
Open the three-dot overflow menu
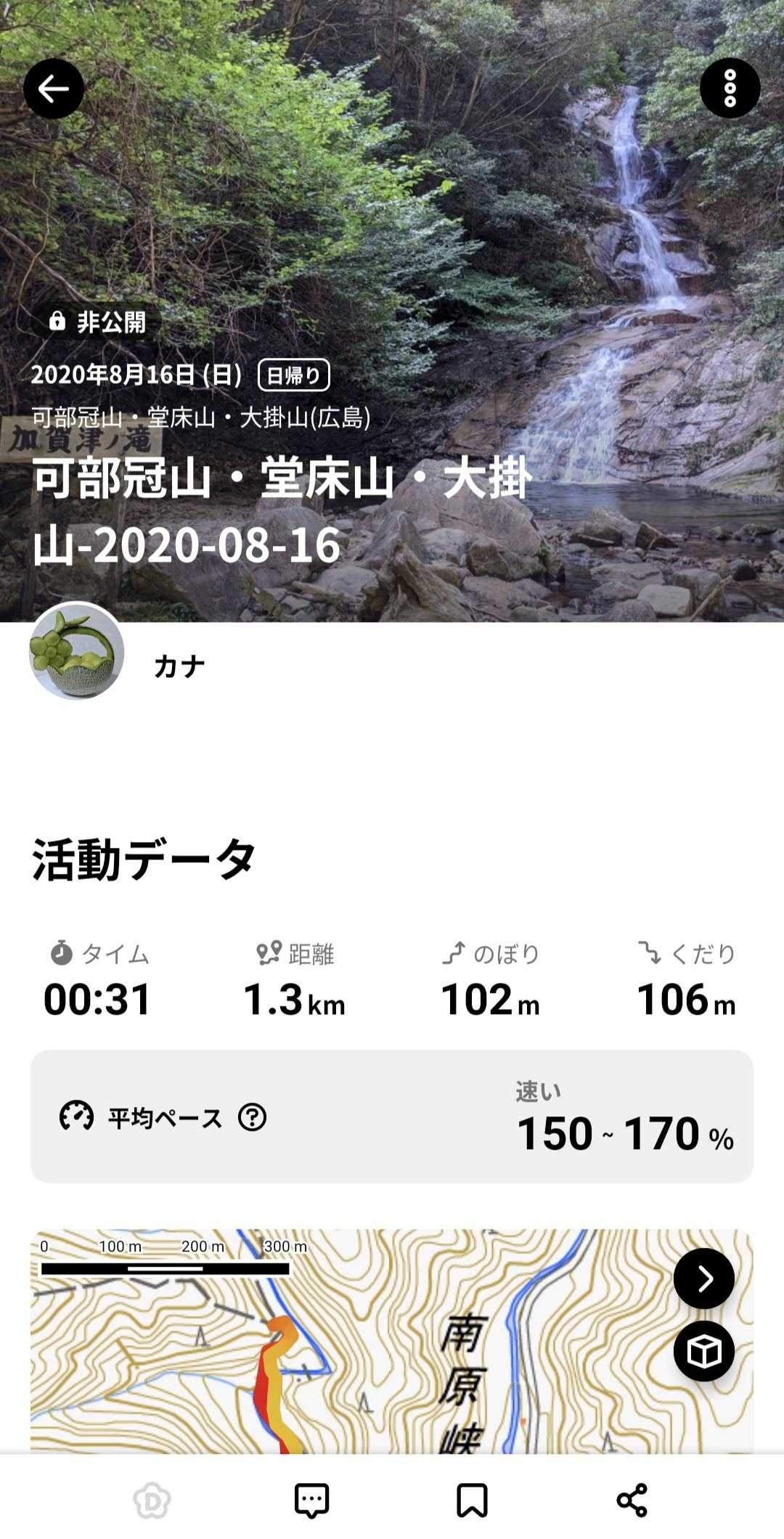pos(730,89)
